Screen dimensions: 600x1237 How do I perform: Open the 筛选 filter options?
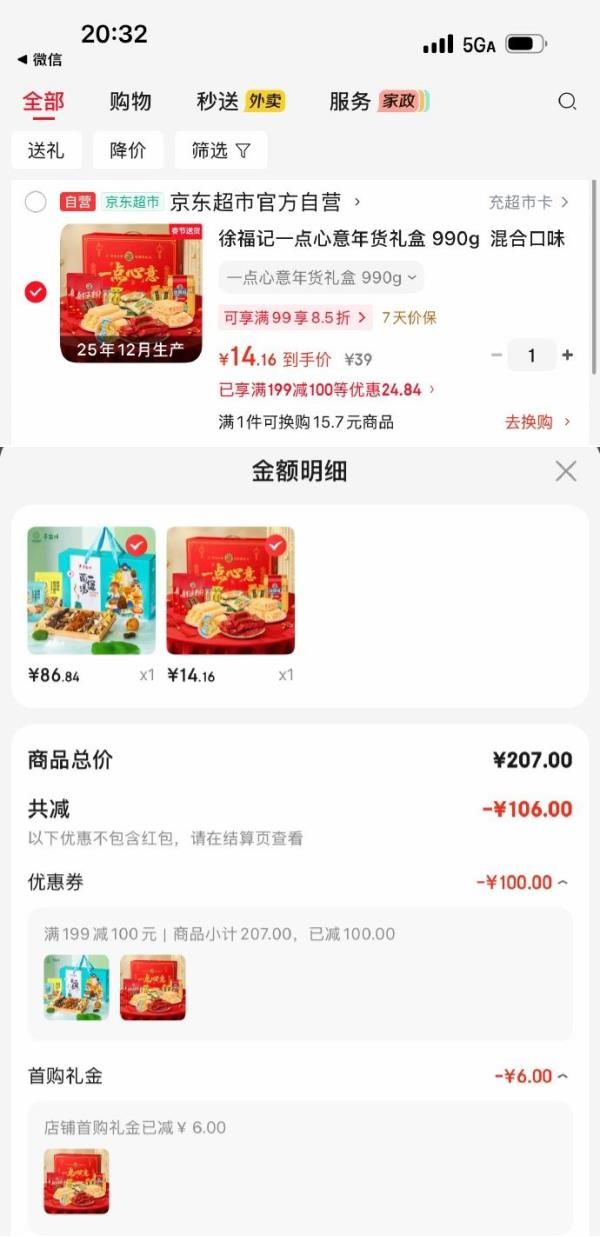[220, 150]
